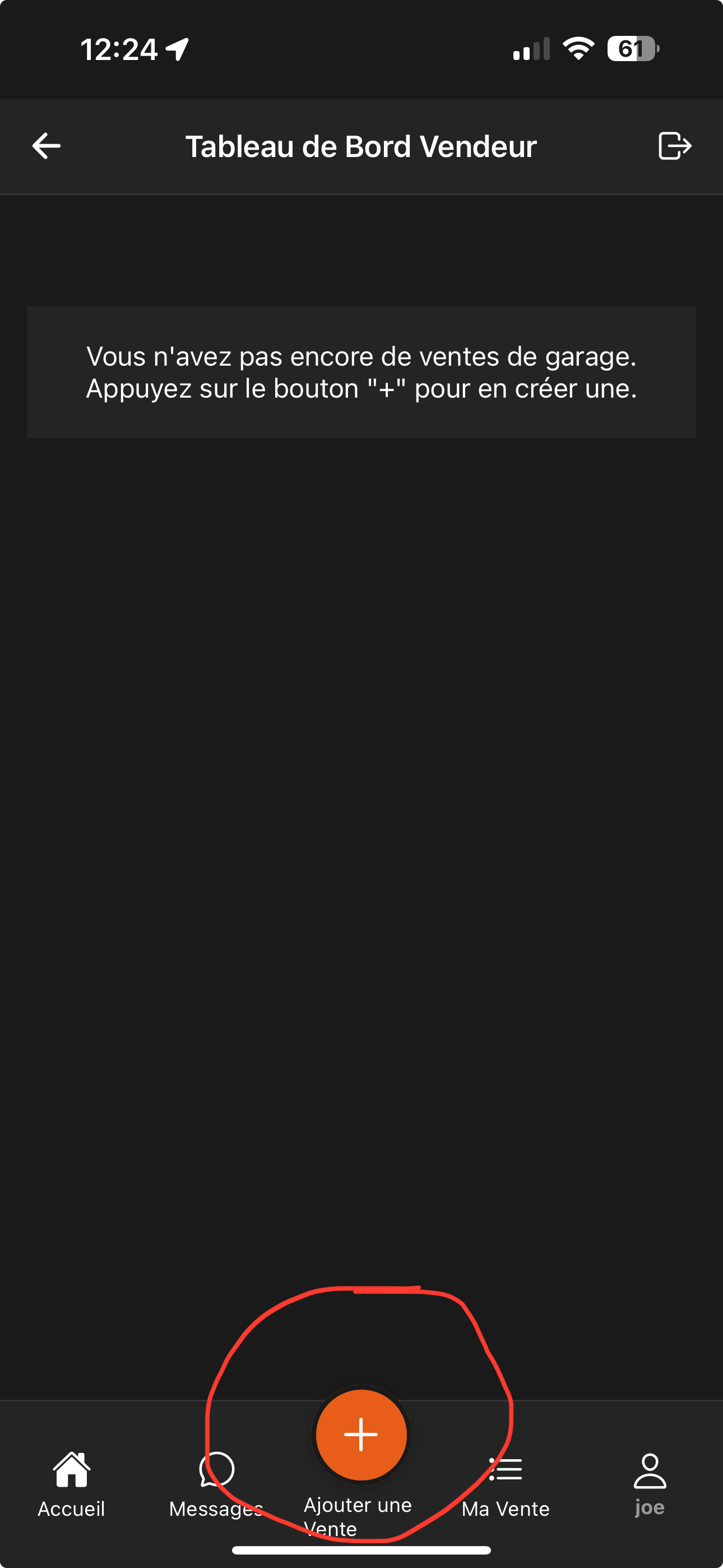Go back using the arrow icon
Screen dimensions: 723x1568
click(47, 146)
